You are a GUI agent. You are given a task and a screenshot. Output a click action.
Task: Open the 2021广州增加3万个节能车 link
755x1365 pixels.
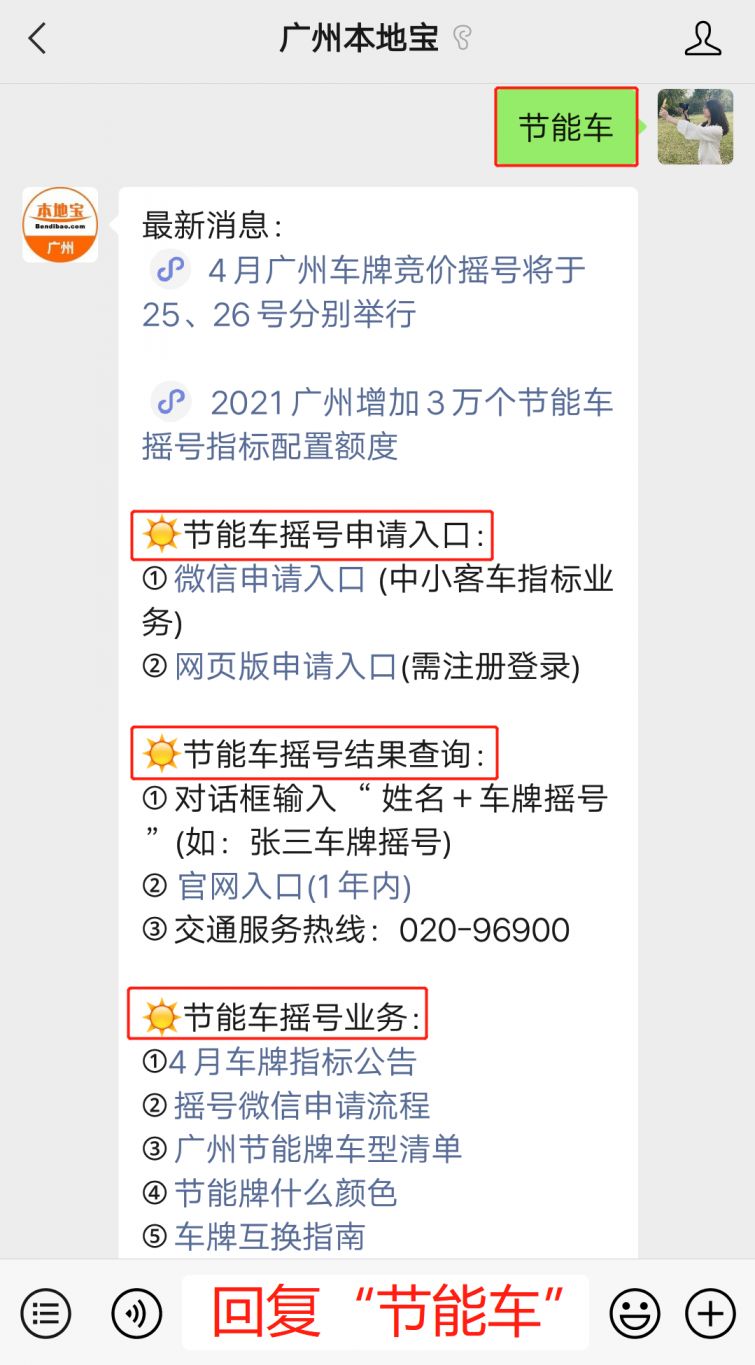(411, 403)
